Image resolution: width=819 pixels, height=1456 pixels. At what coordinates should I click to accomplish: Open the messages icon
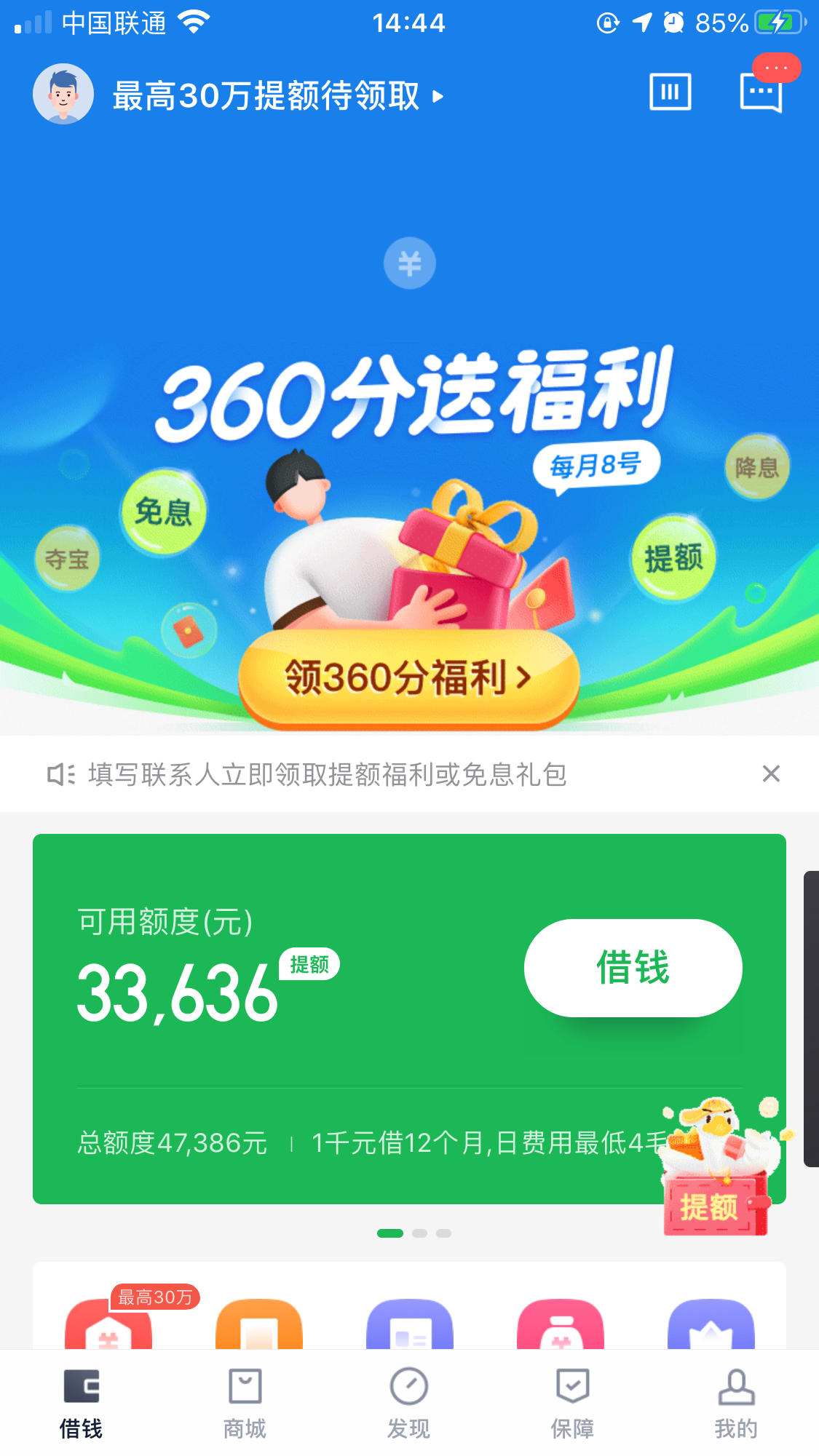pyautogui.click(x=761, y=92)
